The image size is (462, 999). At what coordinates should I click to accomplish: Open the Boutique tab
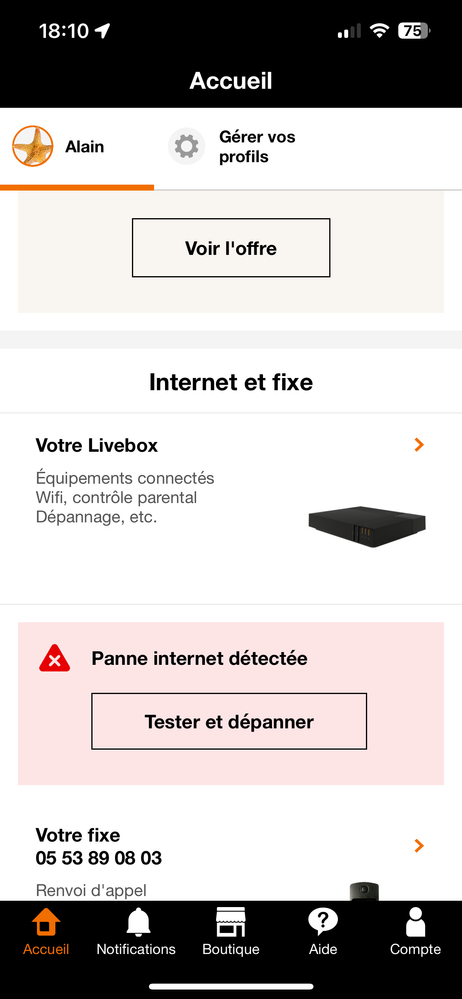(x=231, y=931)
